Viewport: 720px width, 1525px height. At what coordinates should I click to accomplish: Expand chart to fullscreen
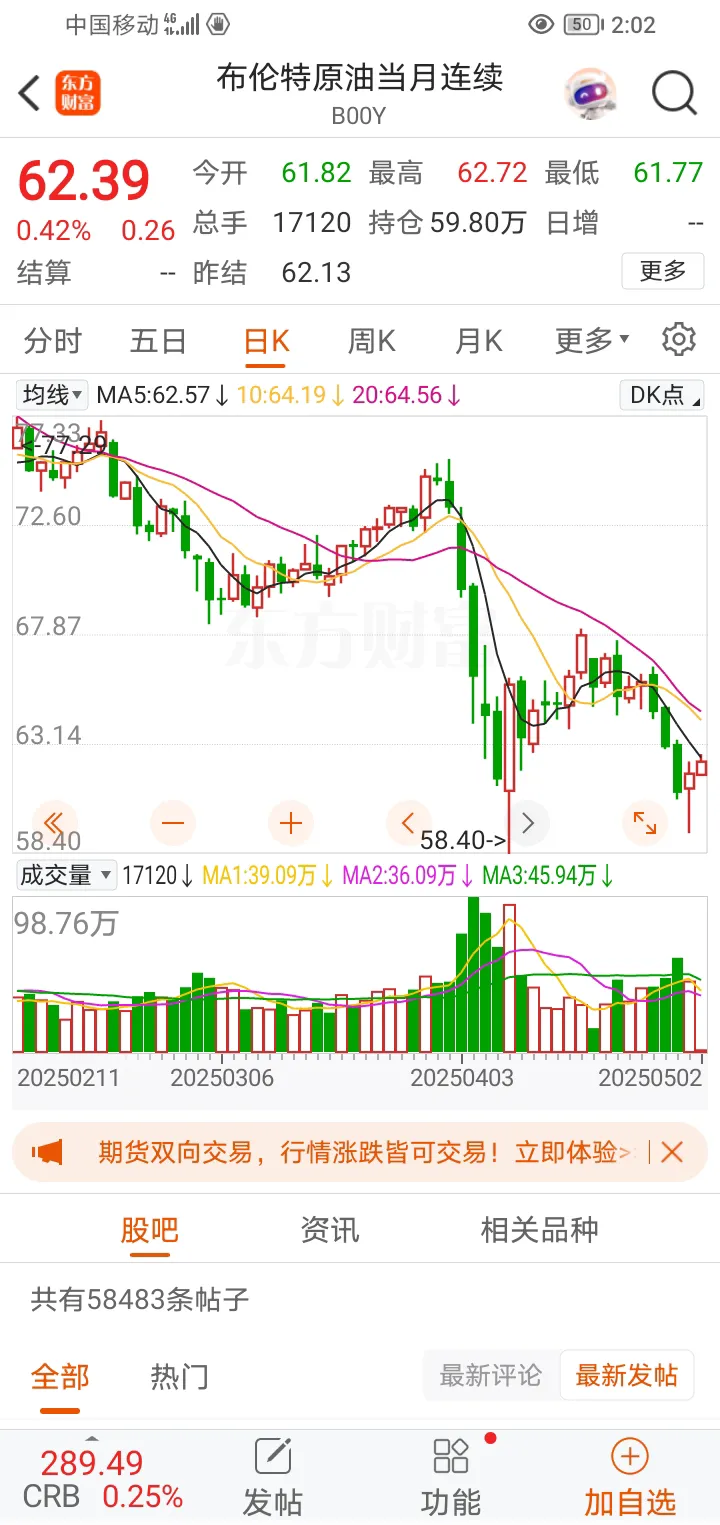(645, 823)
